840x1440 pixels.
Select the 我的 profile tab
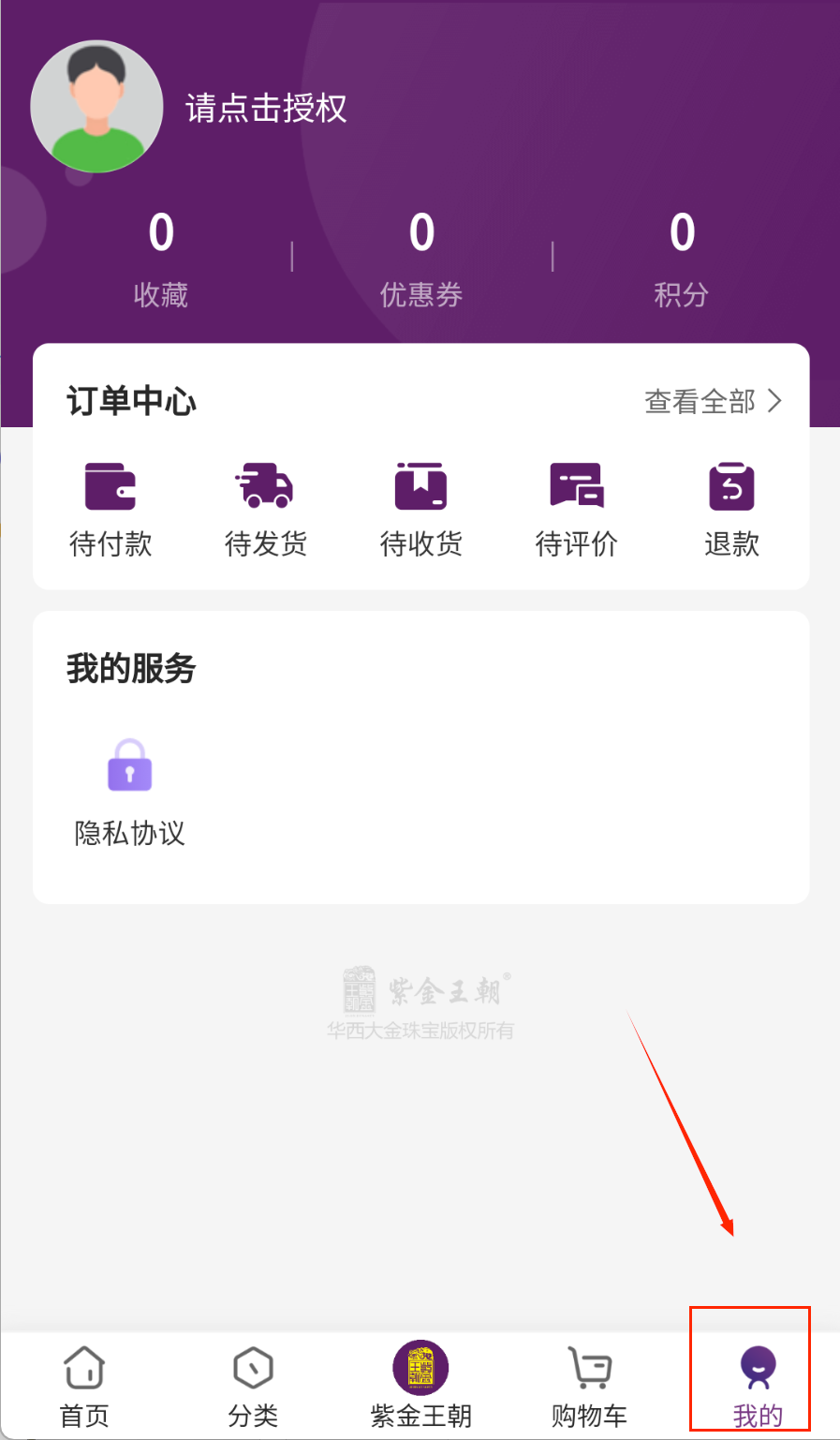pyautogui.click(x=758, y=1387)
